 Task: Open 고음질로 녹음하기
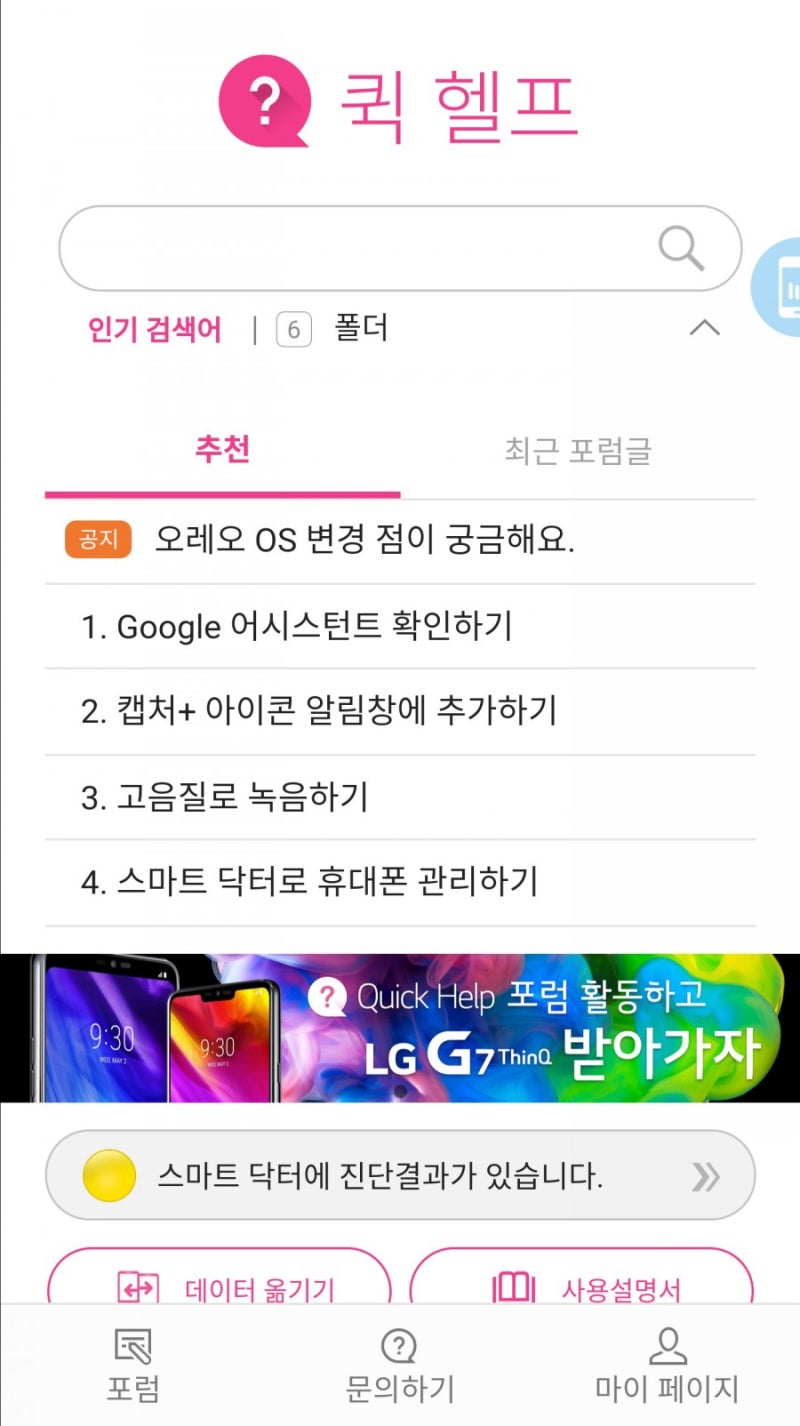click(x=400, y=798)
